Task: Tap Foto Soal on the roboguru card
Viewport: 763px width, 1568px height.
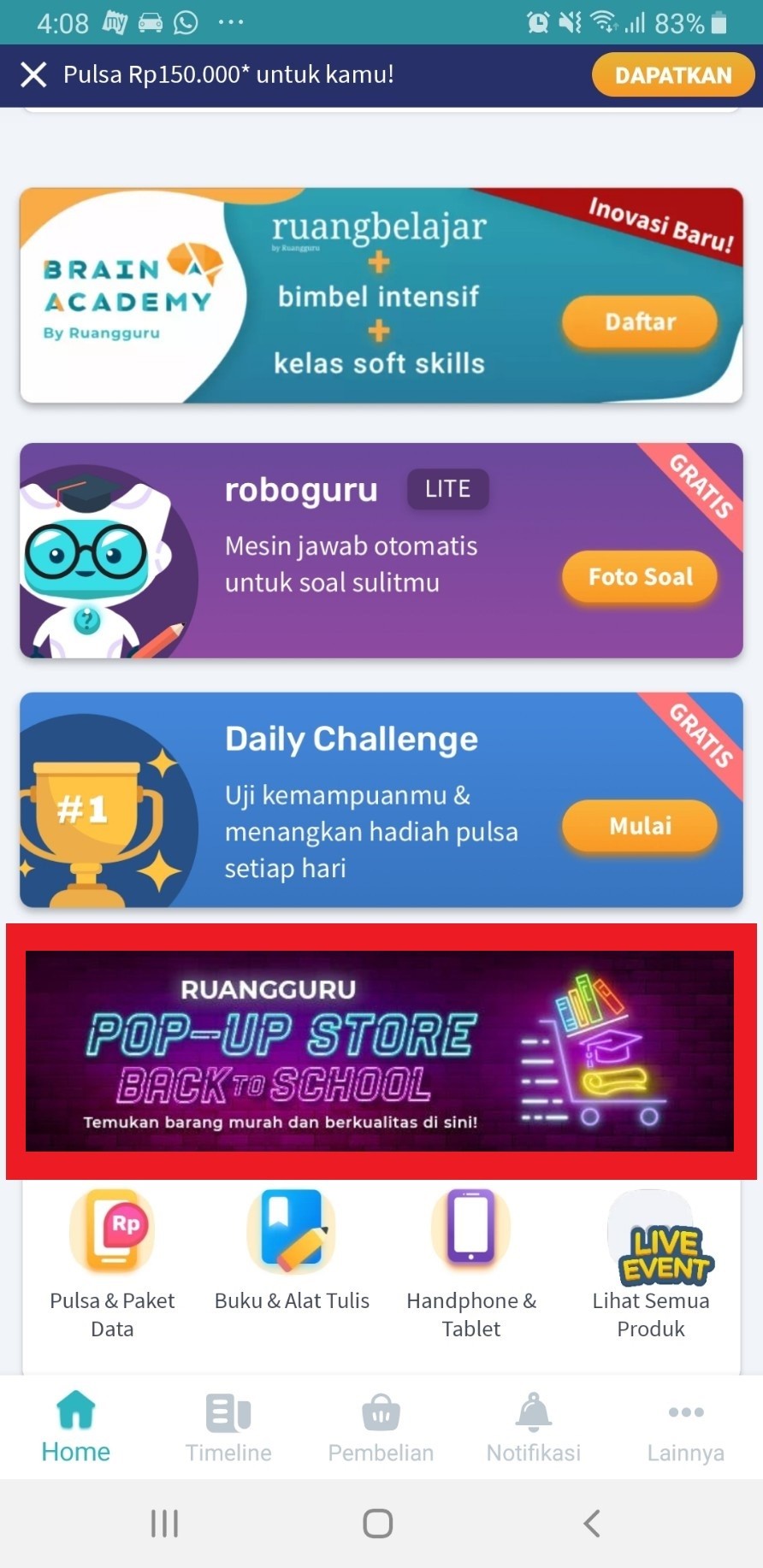Action: (640, 577)
